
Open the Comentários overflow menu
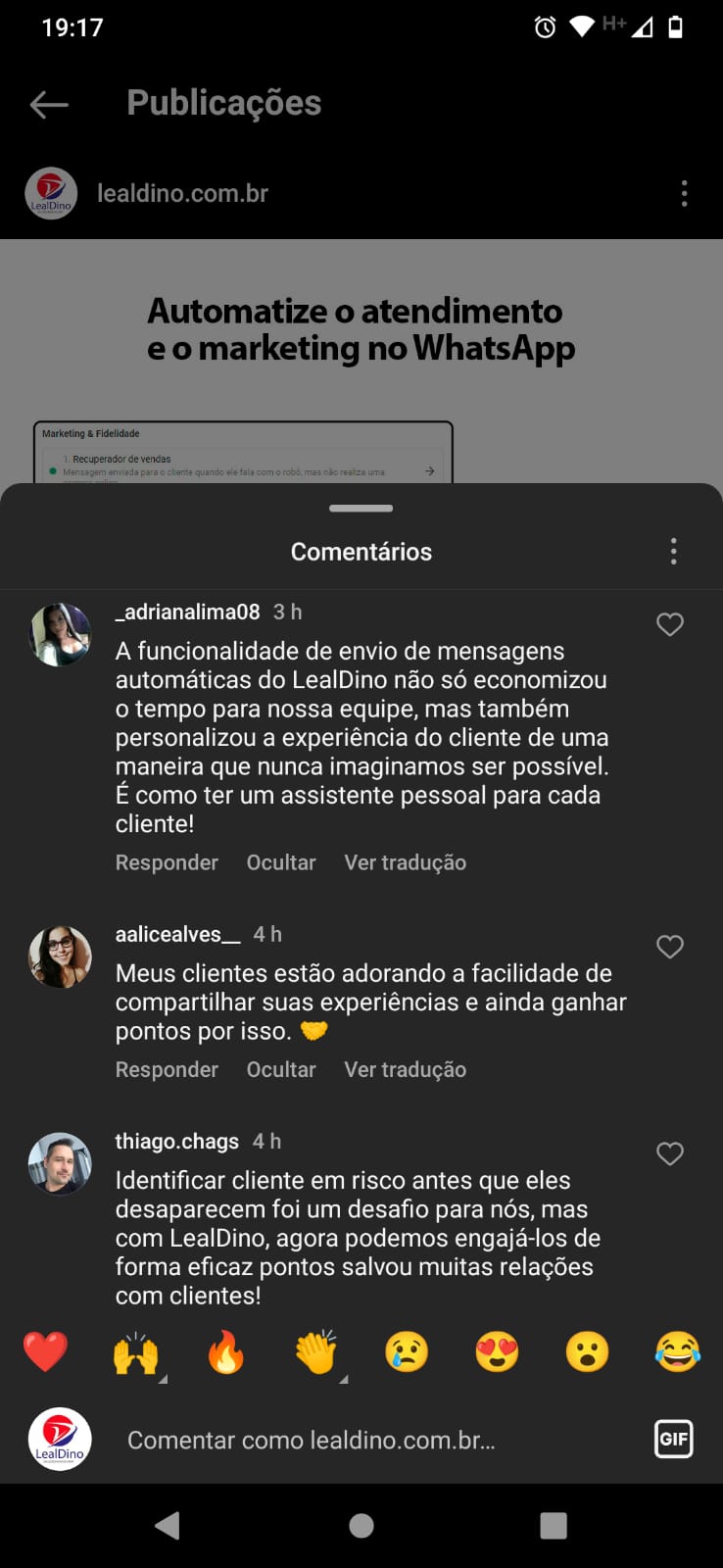[x=673, y=551]
